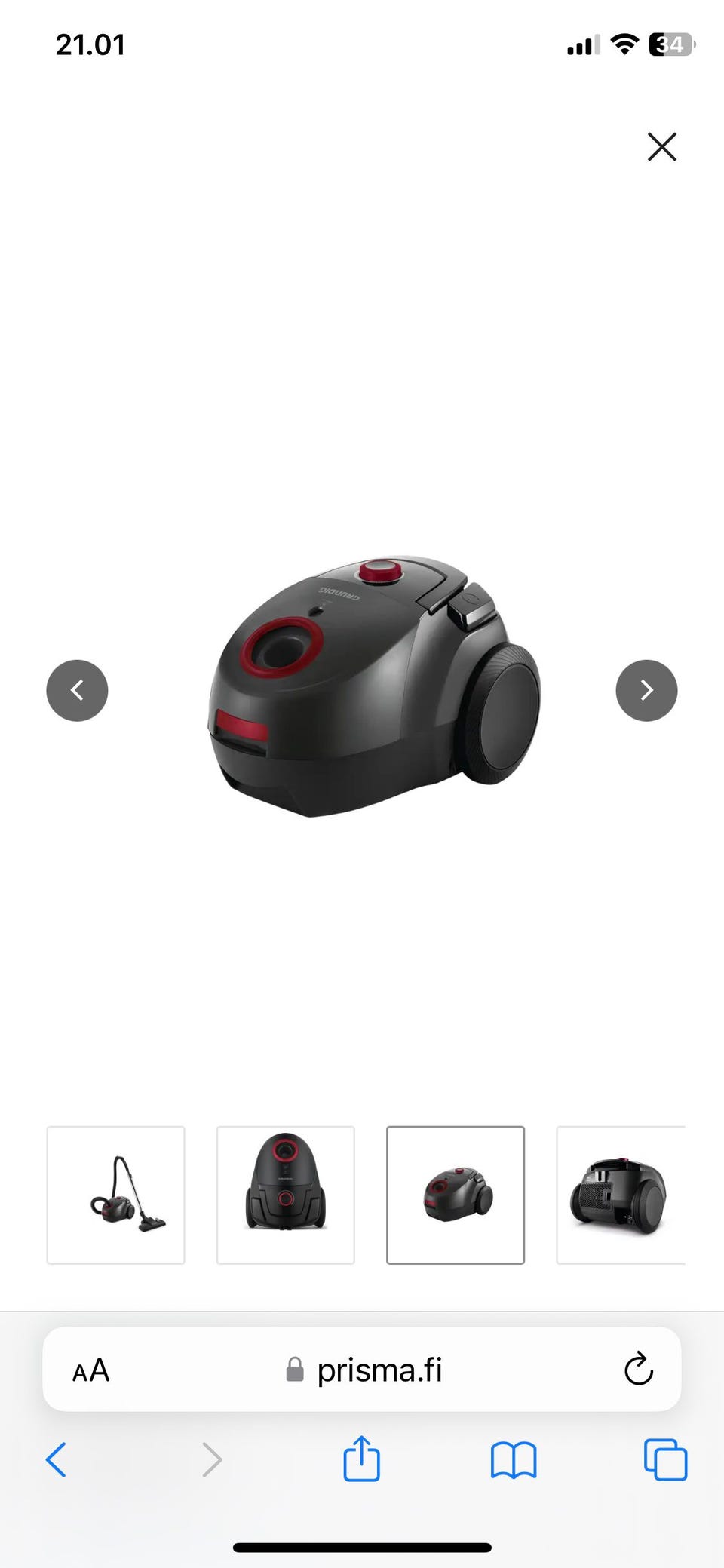Open the Safari tabs overview
The image size is (724, 1568).
tap(665, 1460)
